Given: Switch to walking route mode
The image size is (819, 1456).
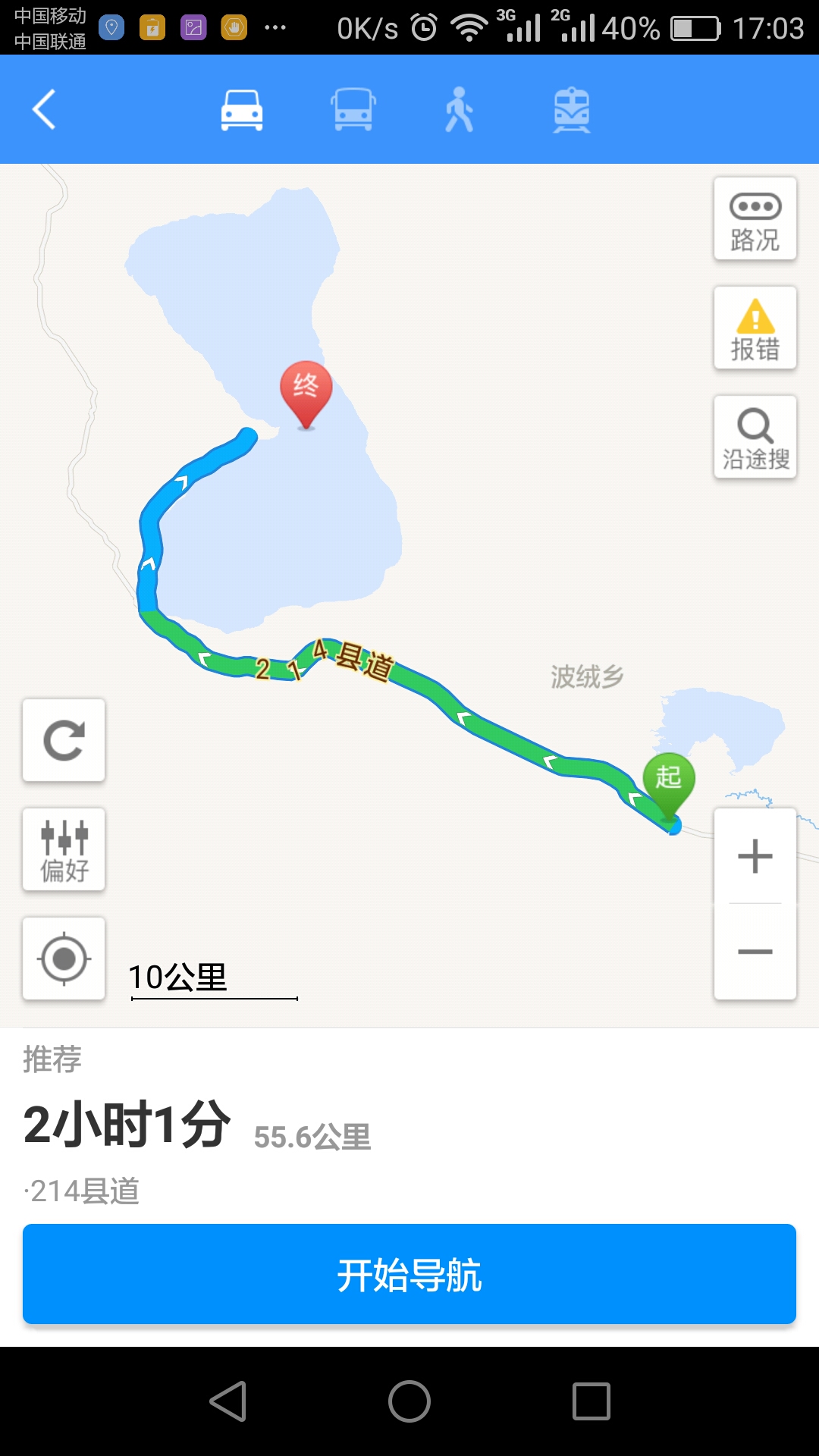Looking at the screenshot, I should [459, 110].
